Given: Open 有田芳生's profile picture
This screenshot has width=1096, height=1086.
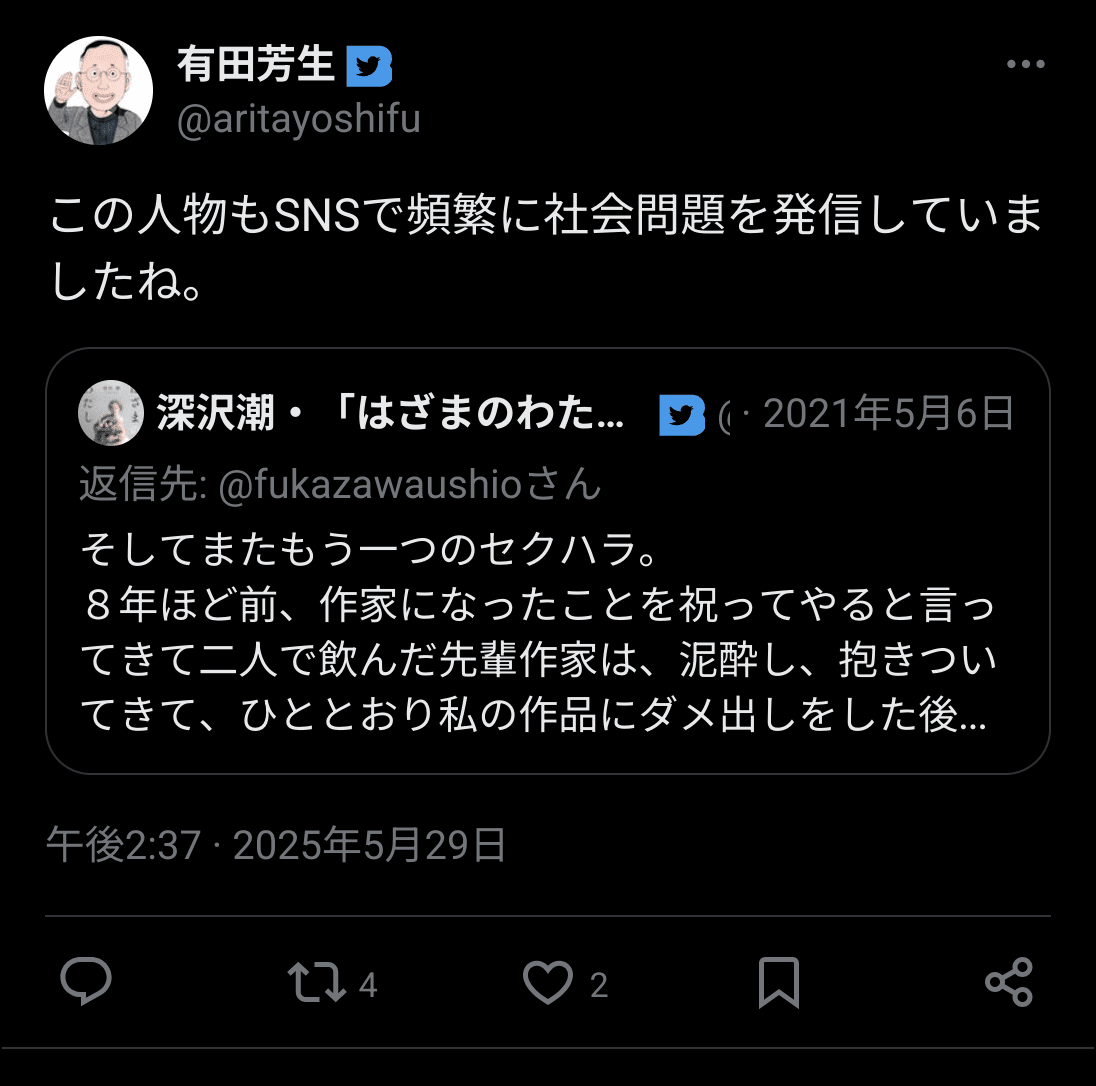Looking at the screenshot, I should pos(98,91).
